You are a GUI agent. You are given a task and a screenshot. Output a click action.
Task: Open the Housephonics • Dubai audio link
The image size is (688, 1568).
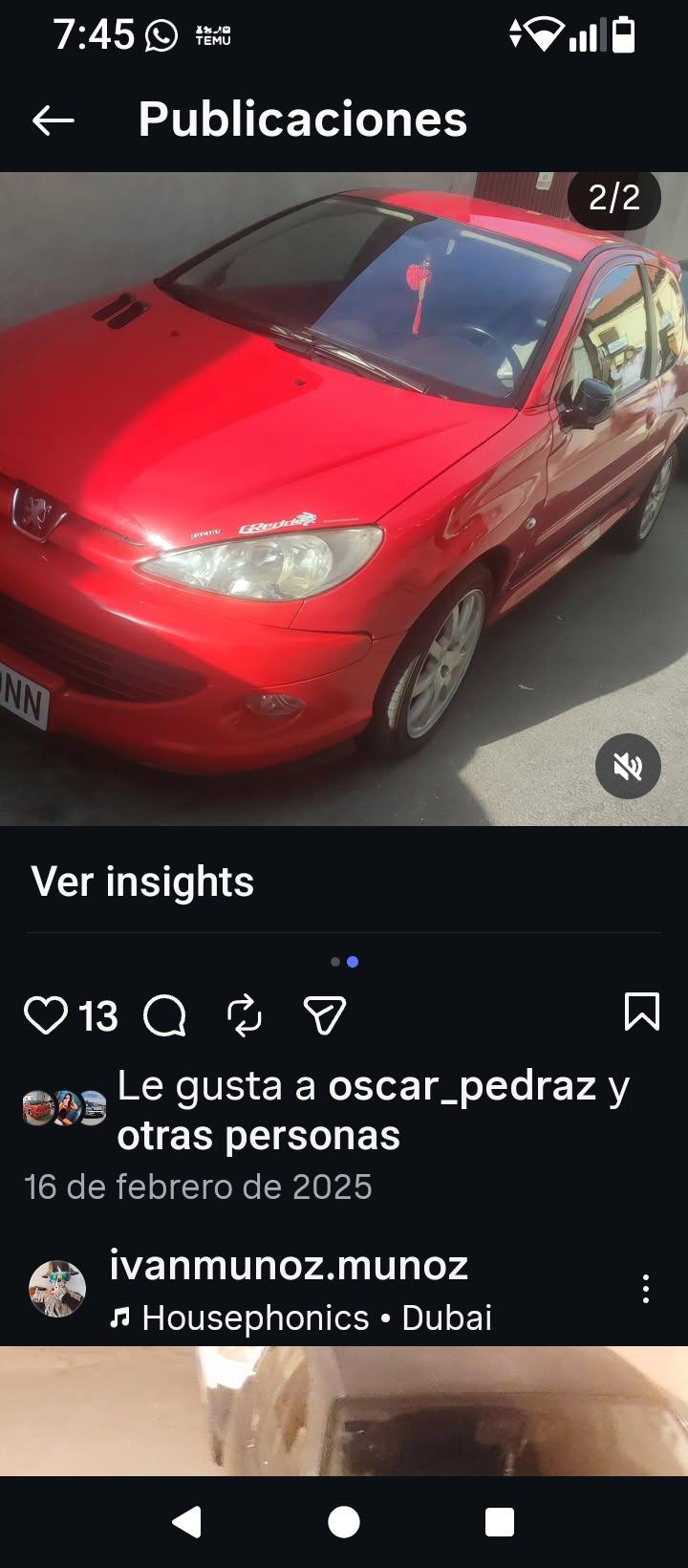coord(315,1318)
